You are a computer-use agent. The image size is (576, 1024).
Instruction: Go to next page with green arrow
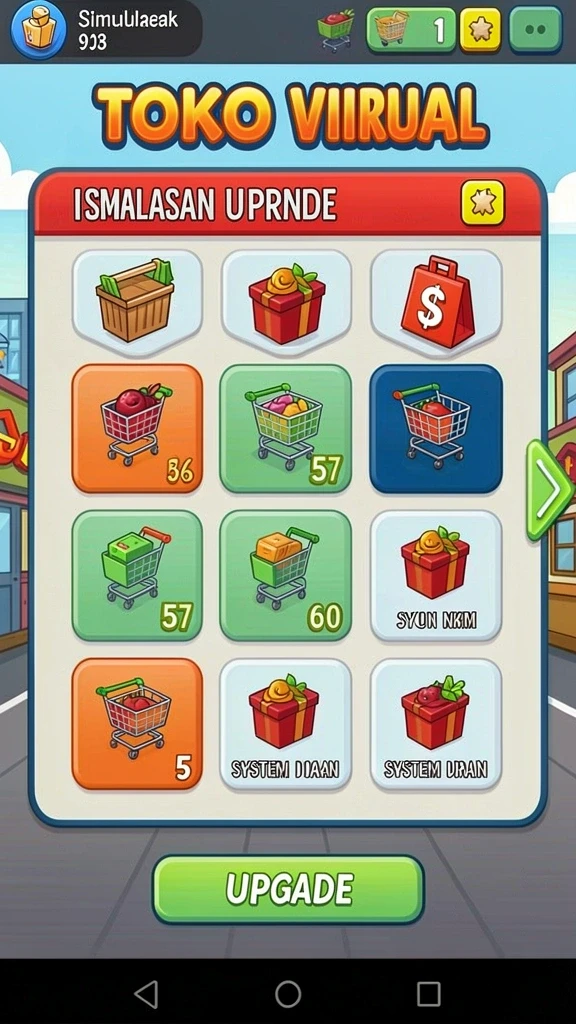coord(548,490)
